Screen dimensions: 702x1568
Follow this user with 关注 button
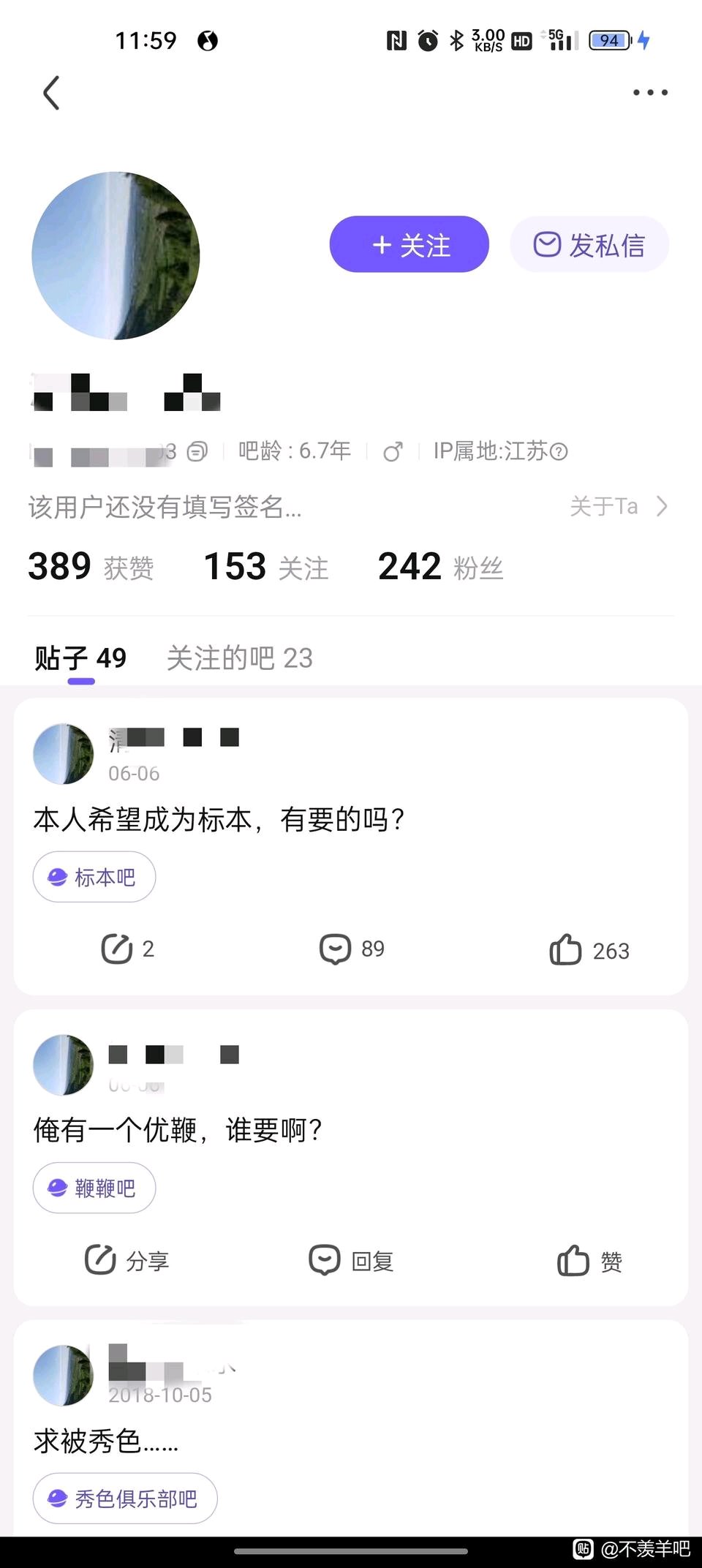409,244
